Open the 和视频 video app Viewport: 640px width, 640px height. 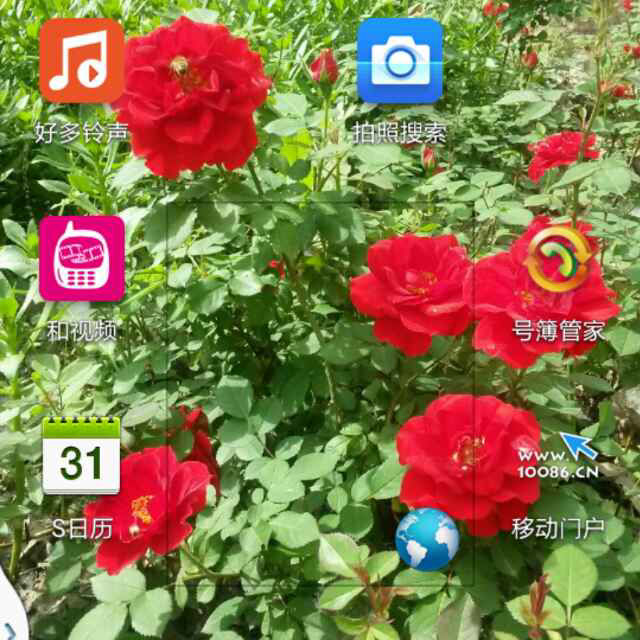(82, 258)
